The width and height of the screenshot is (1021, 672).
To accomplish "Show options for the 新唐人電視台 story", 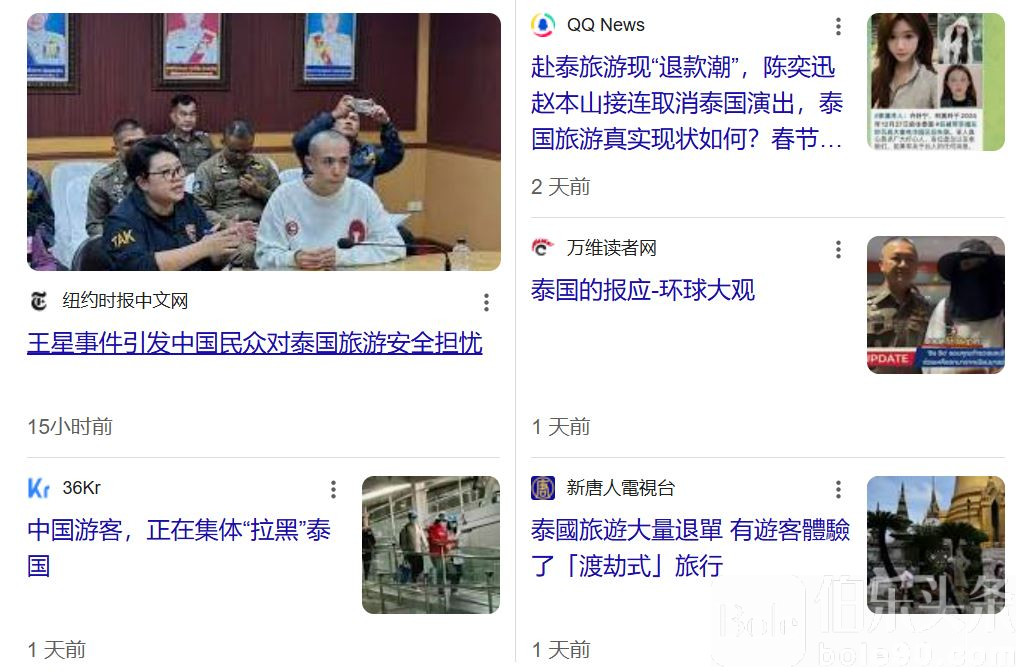I will [838, 490].
